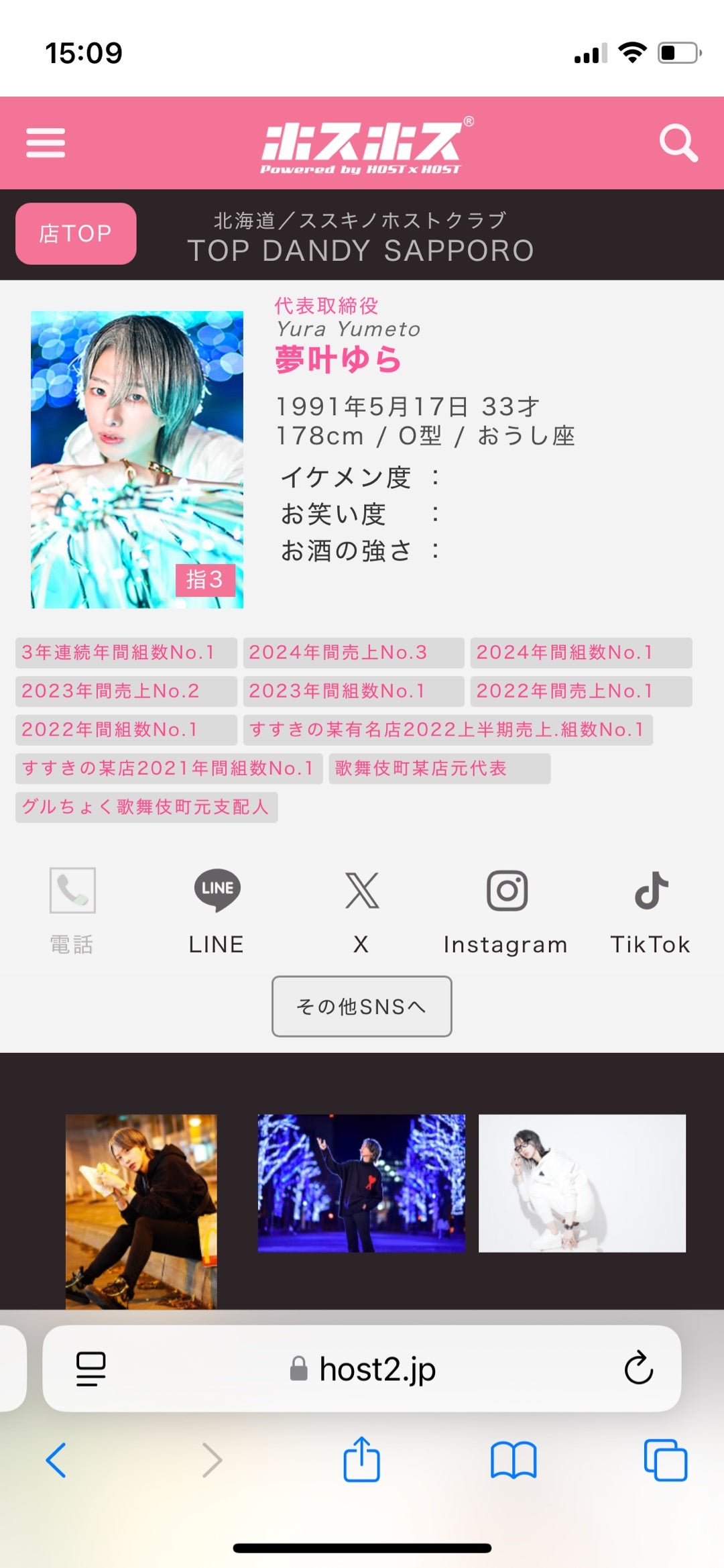Open the search magnifier icon
The height and width of the screenshot is (1568, 724).
[678, 143]
